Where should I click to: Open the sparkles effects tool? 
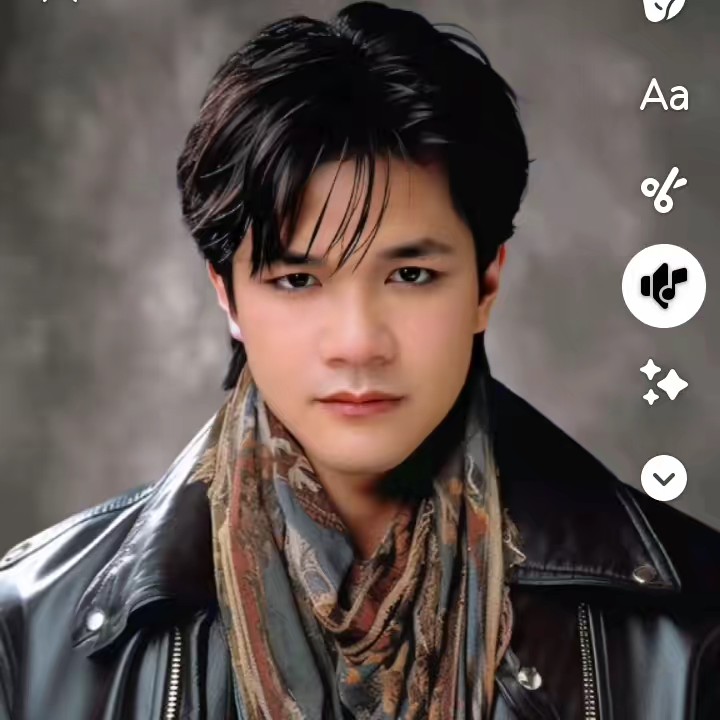664,382
